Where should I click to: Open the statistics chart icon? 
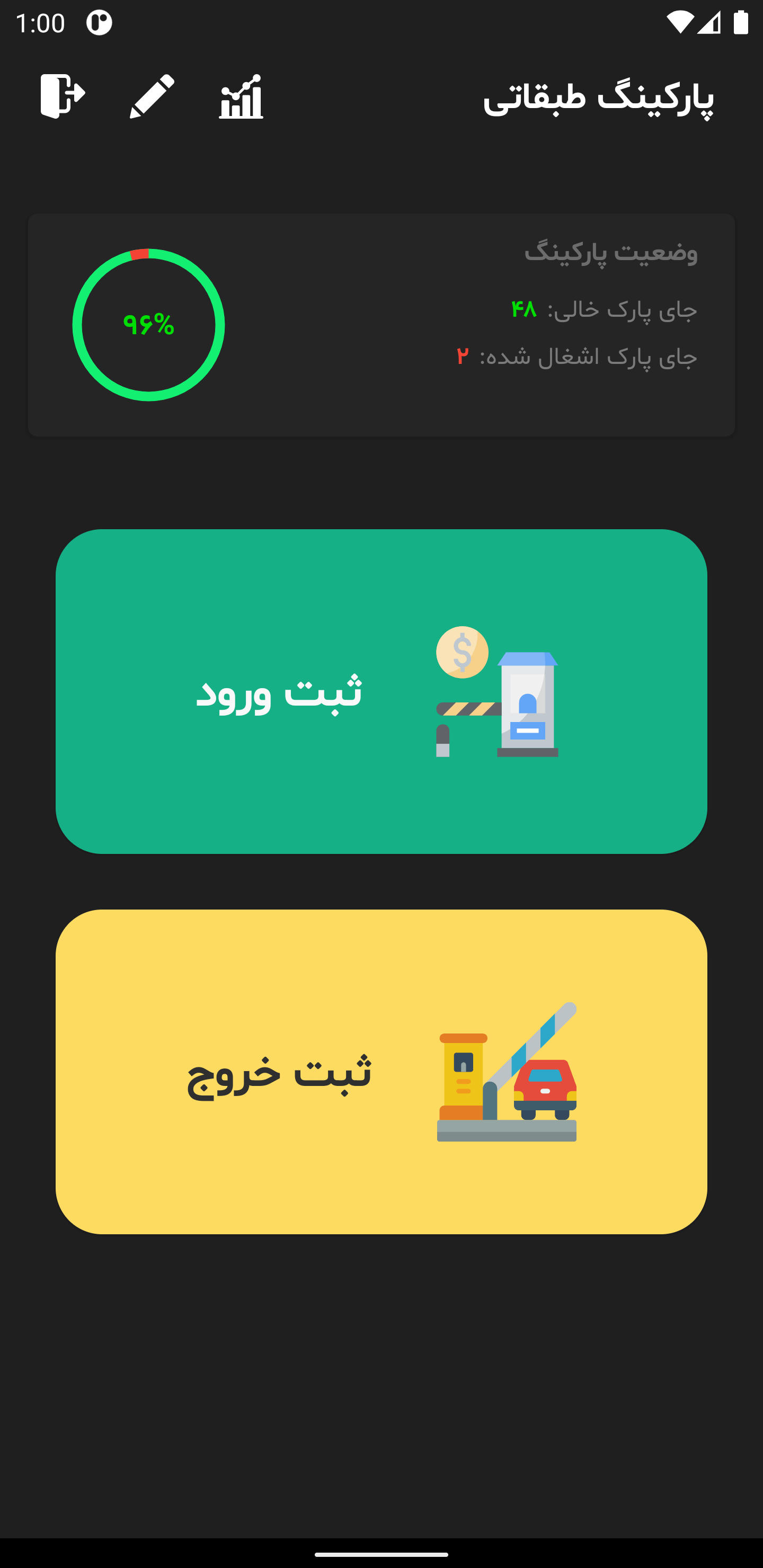[241, 96]
